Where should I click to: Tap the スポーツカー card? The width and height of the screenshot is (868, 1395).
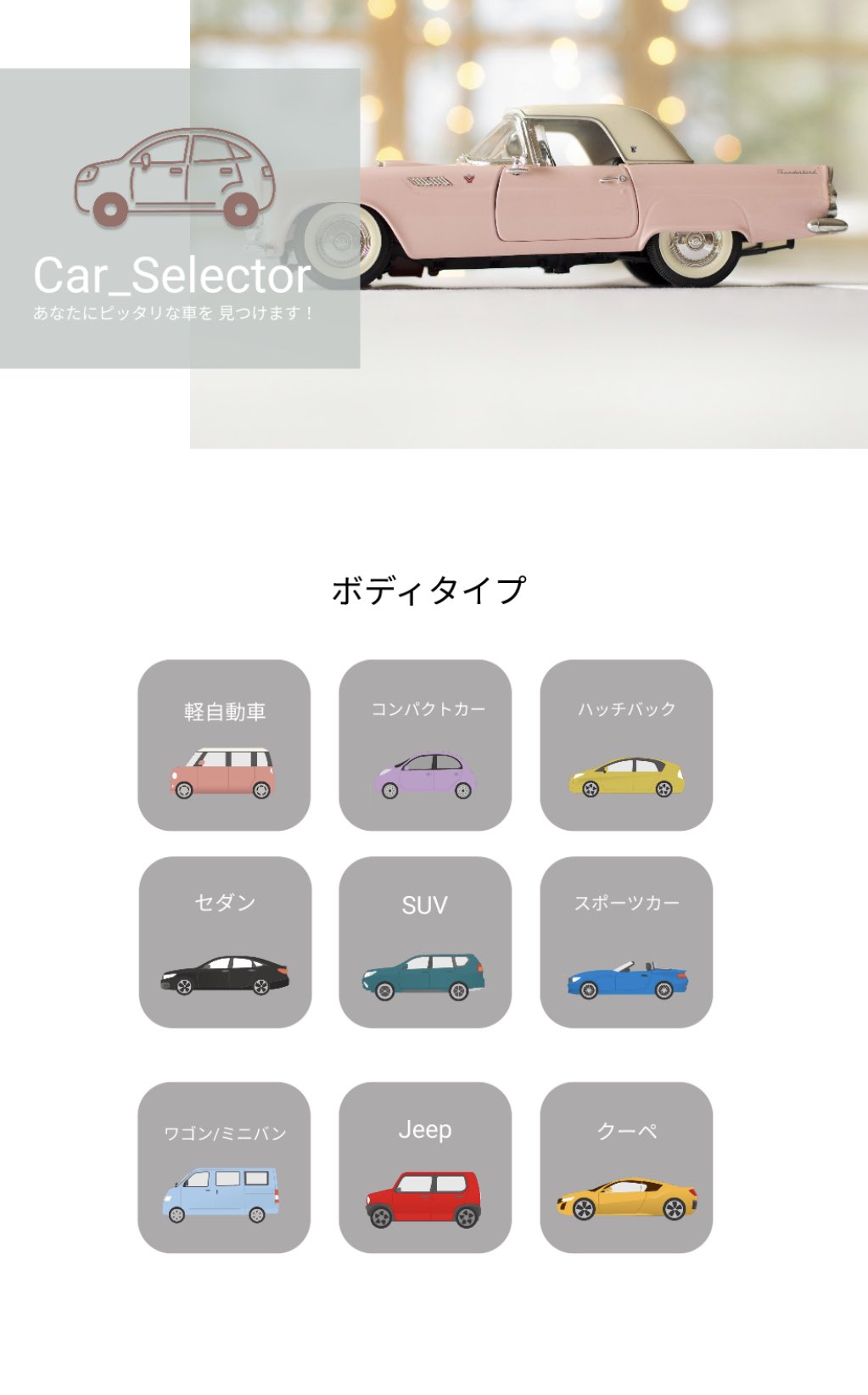pos(626,942)
